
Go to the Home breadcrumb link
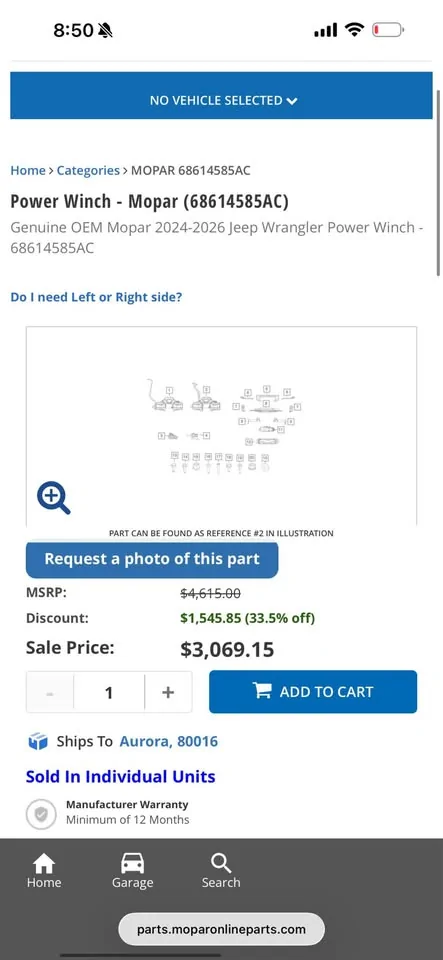click(28, 170)
